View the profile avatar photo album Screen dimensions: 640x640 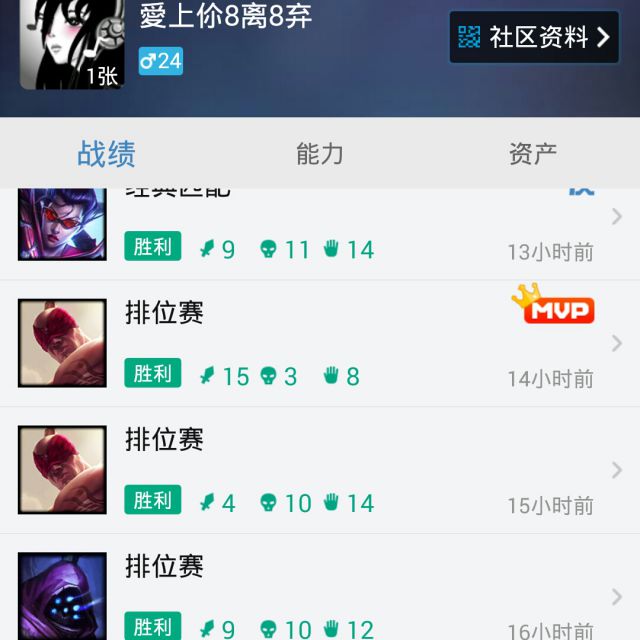pos(72,45)
